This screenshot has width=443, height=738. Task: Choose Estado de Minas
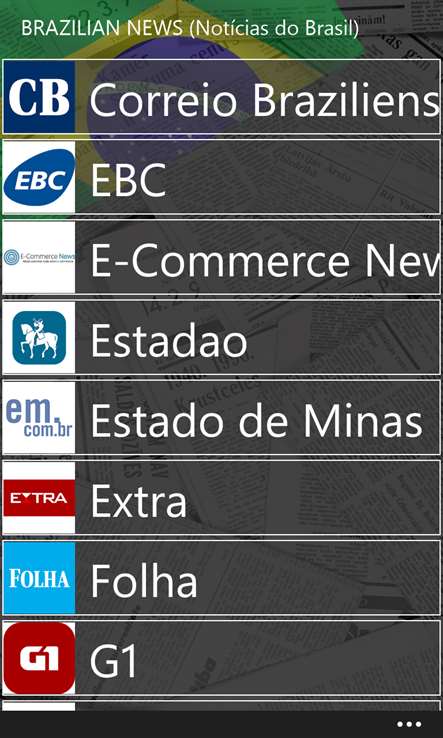[x=221, y=417]
